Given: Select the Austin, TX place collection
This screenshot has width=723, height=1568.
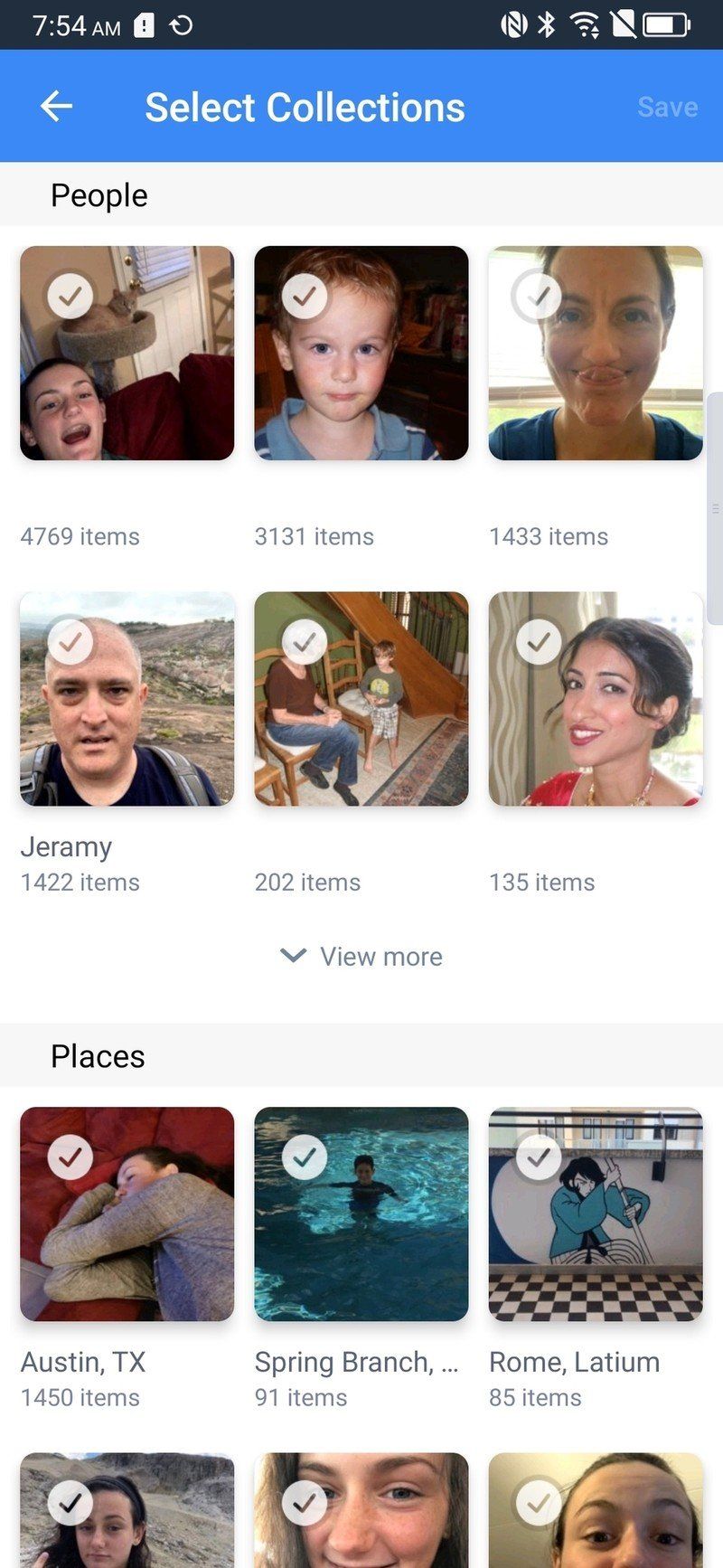Looking at the screenshot, I should [x=127, y=1214].
